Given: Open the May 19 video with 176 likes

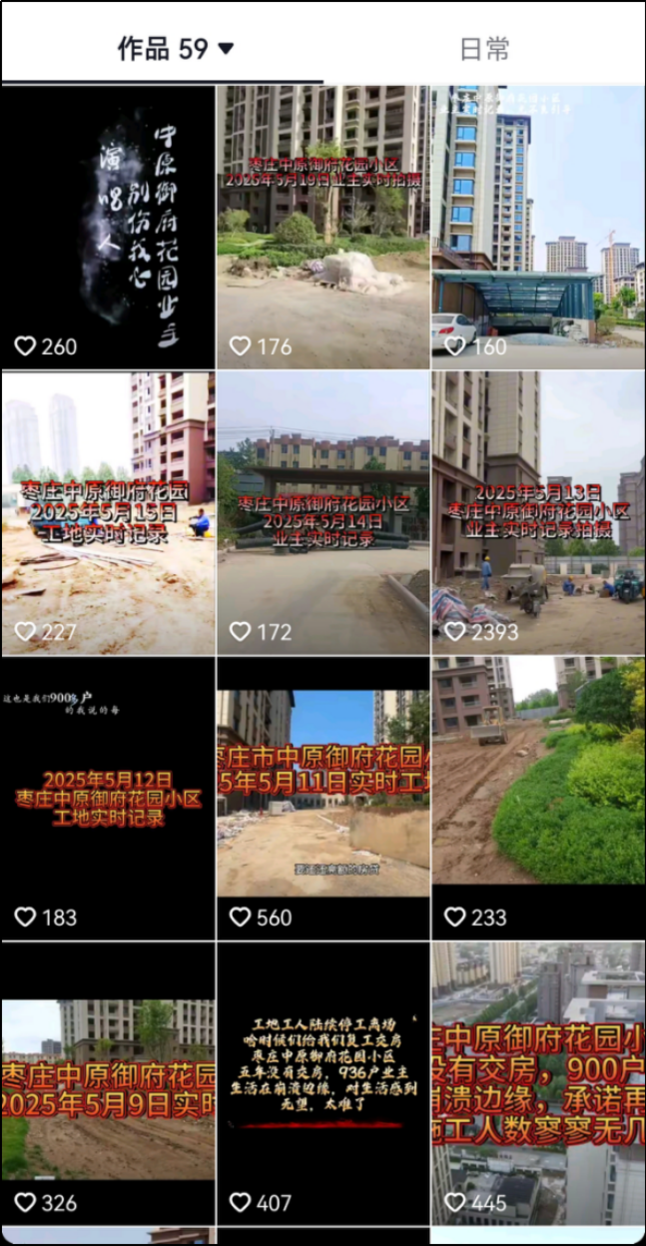Looking at the screenshot, I should pos(323,227).
